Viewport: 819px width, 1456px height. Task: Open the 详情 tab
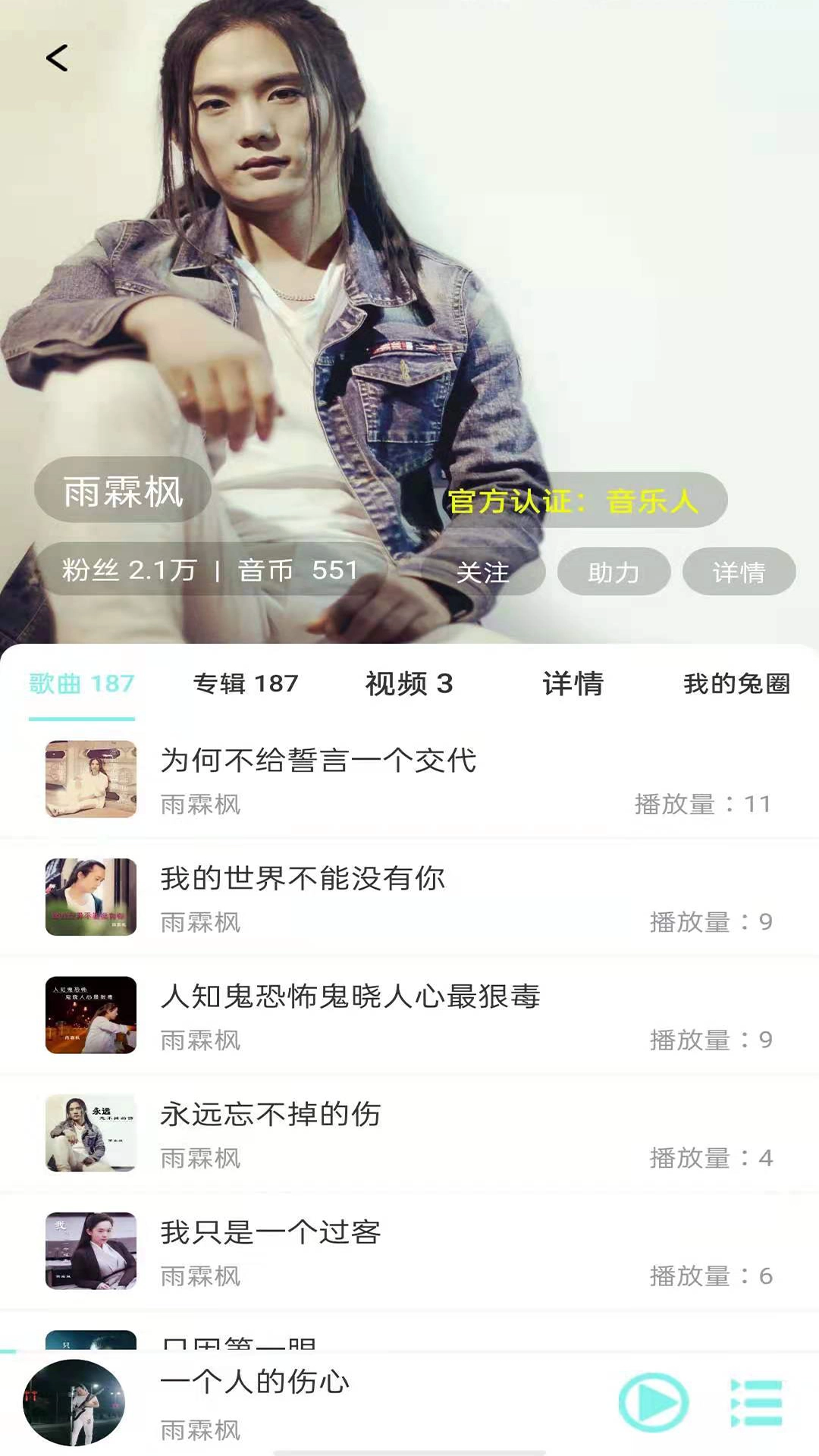point(573,683)
